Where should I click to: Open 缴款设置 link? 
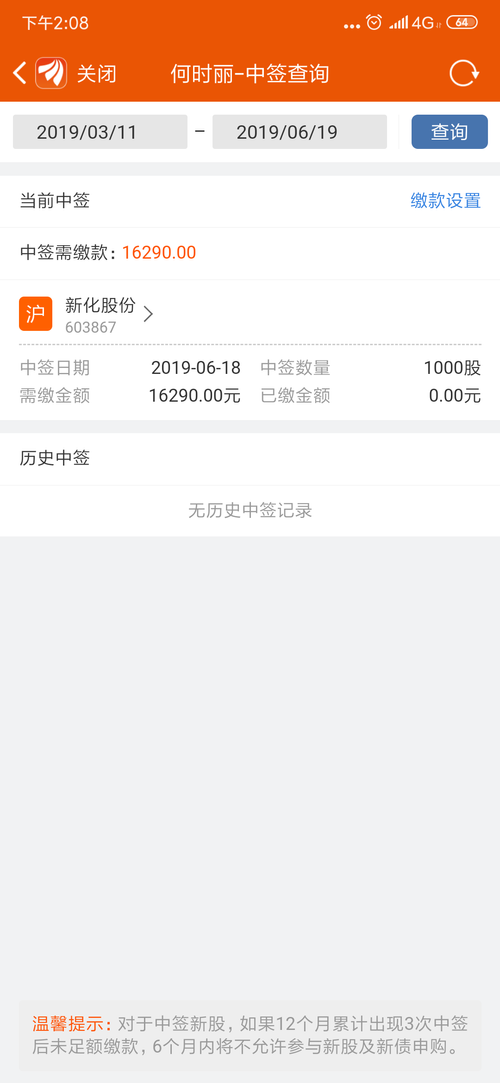pos(445,201)
